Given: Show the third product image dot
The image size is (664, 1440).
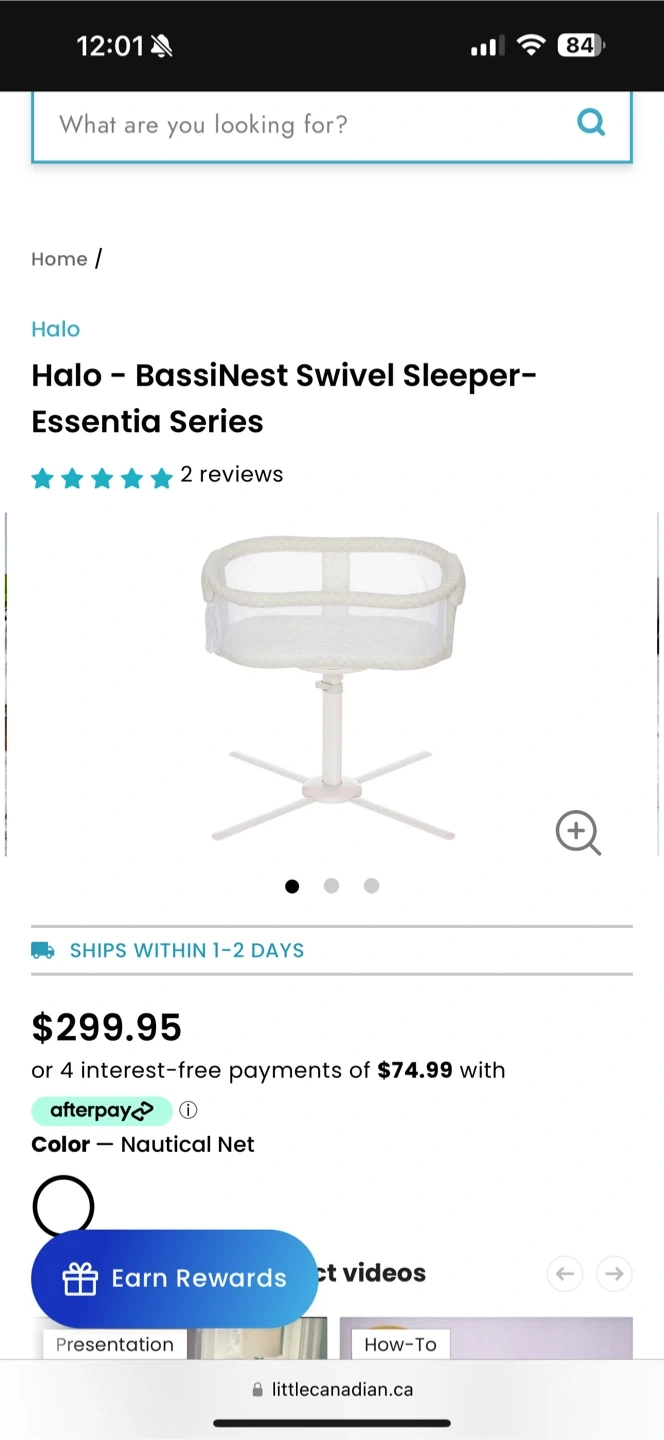Looking at the screenshot, I should [x=371, y=886].
